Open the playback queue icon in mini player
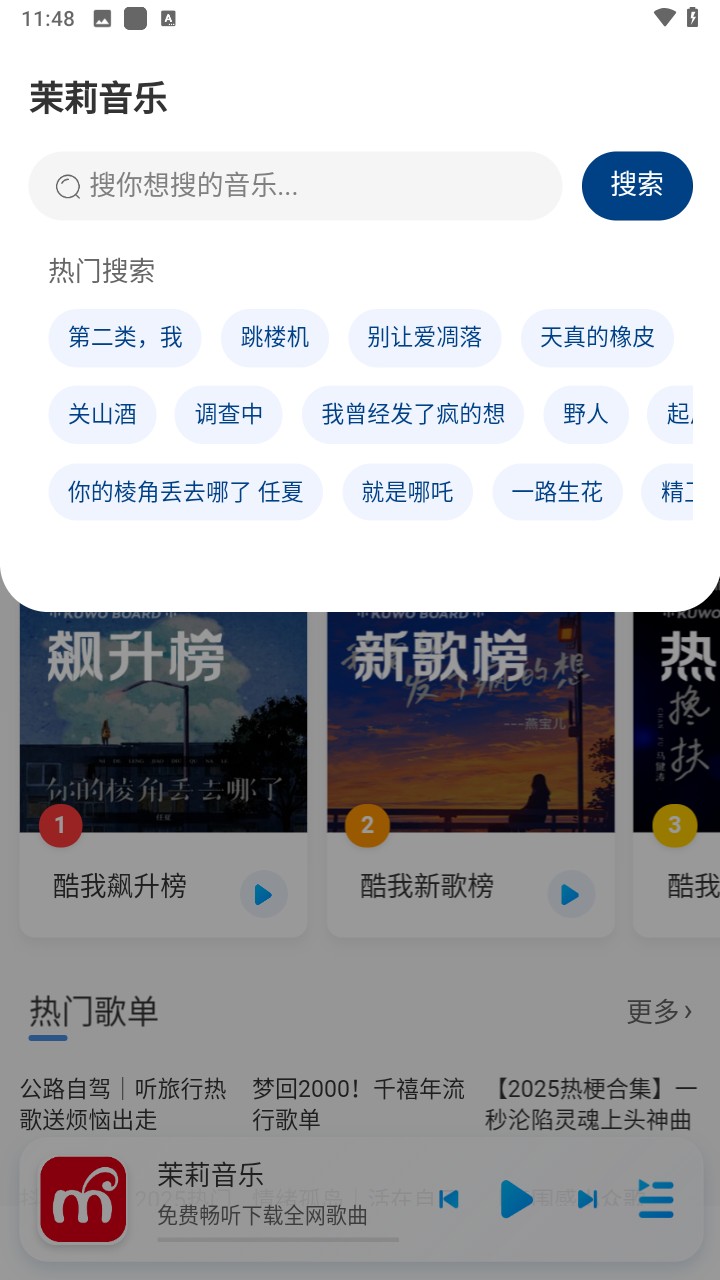The image size is (720, 1280). click(656, 1201)
